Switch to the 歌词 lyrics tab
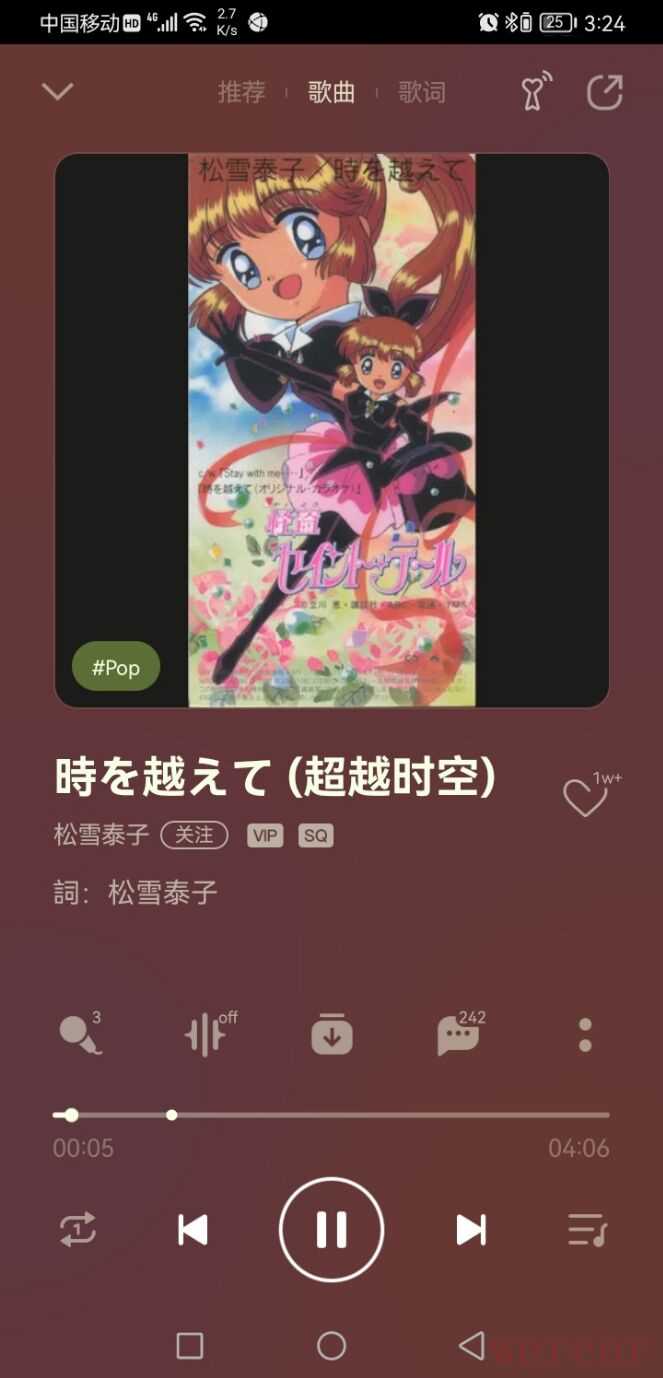 (421, 93)
